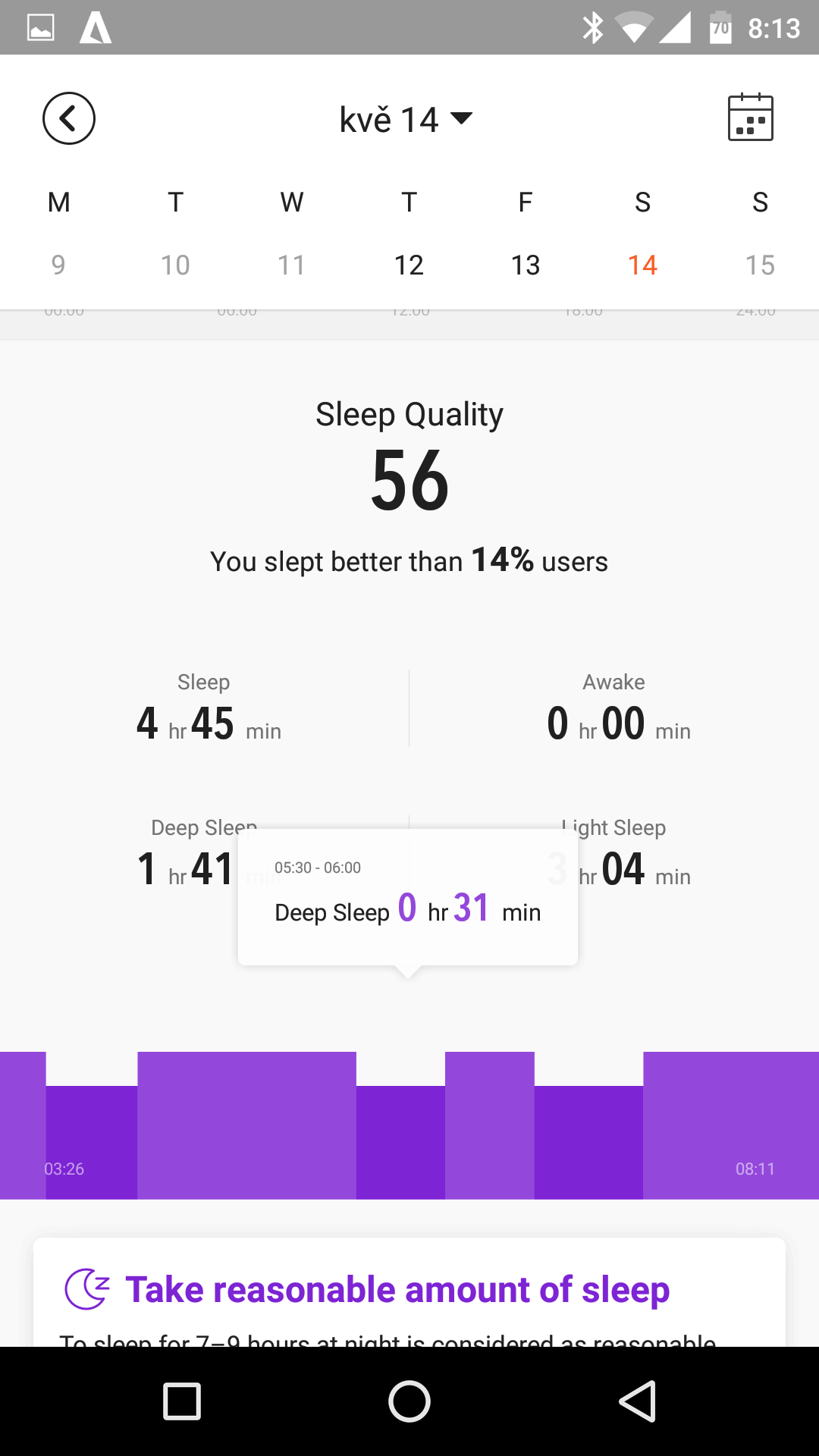The height and width of the screenshot is (1456, 819).
Task: Select day 14 in the week strip
Action: (x=642, y=265)
